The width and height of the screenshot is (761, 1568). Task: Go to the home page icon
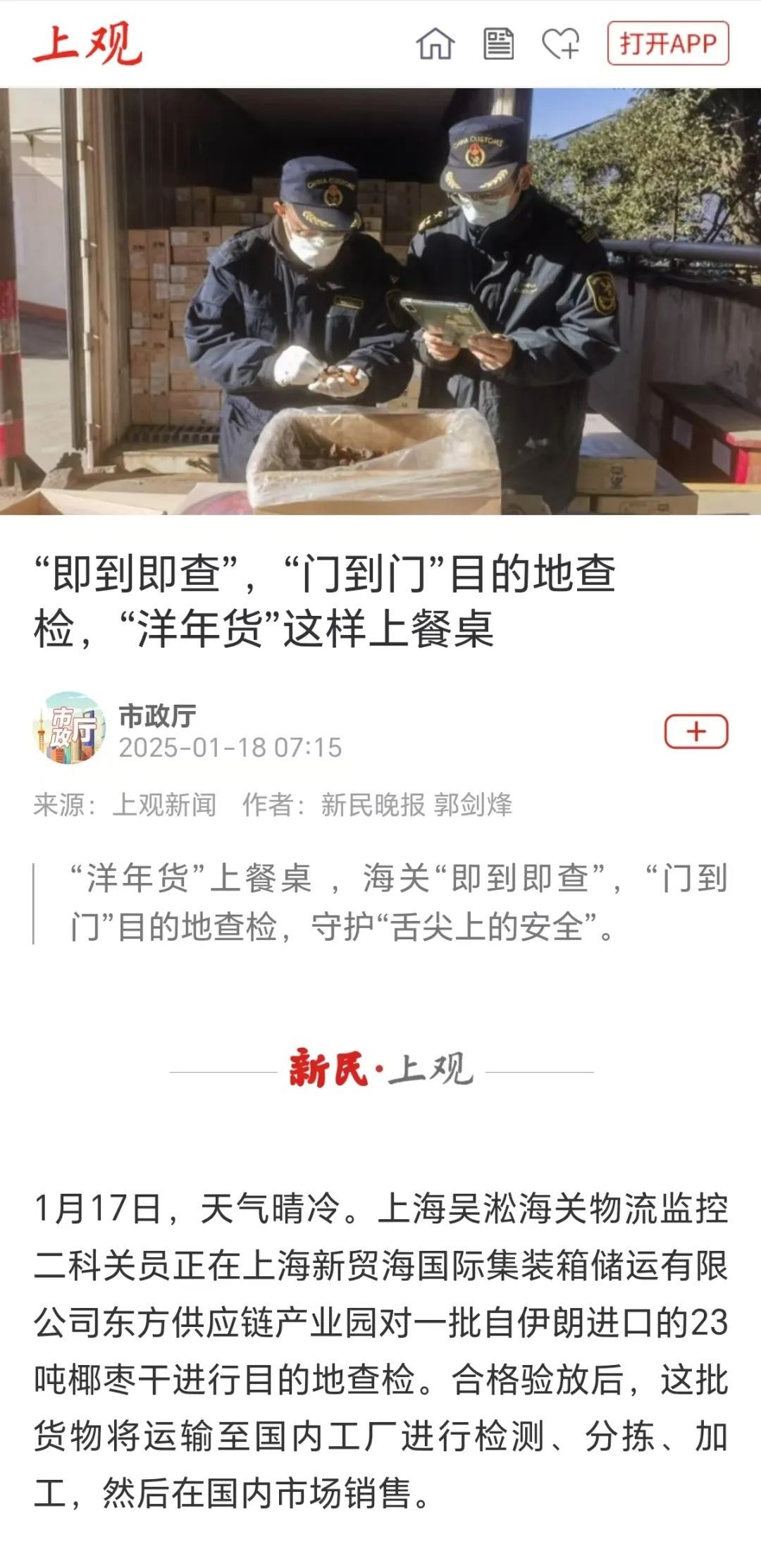coord(435,44)
